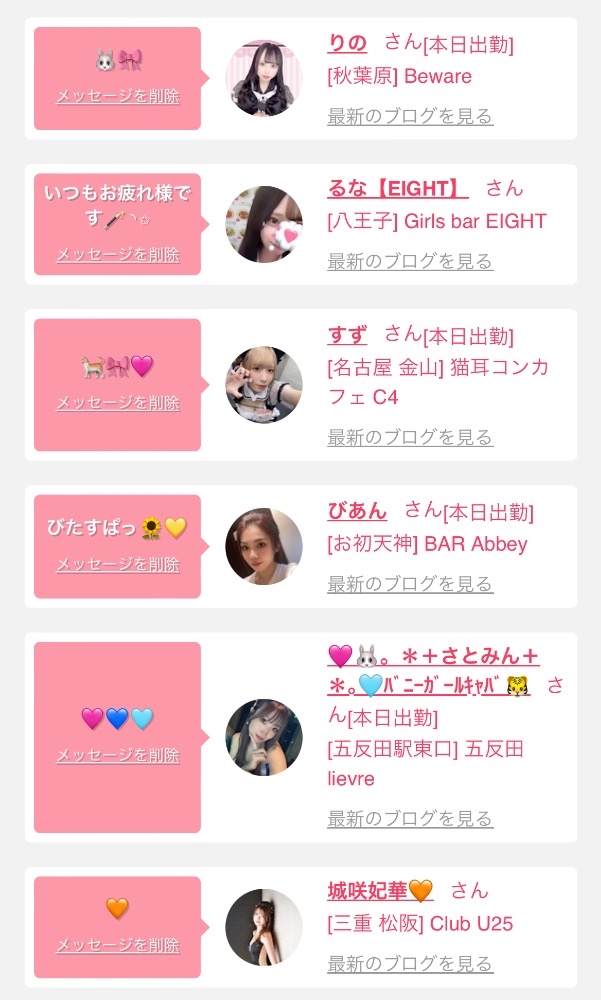The height and width of the screenshot is (1000, 601).
Task: Delete the いつもお疲れ様です message
Action: [x=117, y=254]
